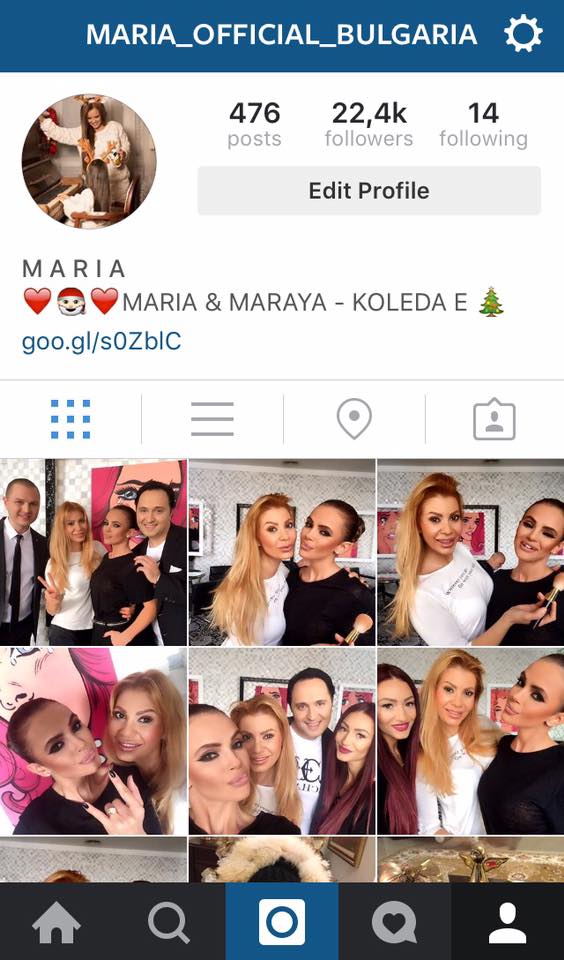564x960 pixels.
Task: Open the camera to post
Action: coord(282,921)
